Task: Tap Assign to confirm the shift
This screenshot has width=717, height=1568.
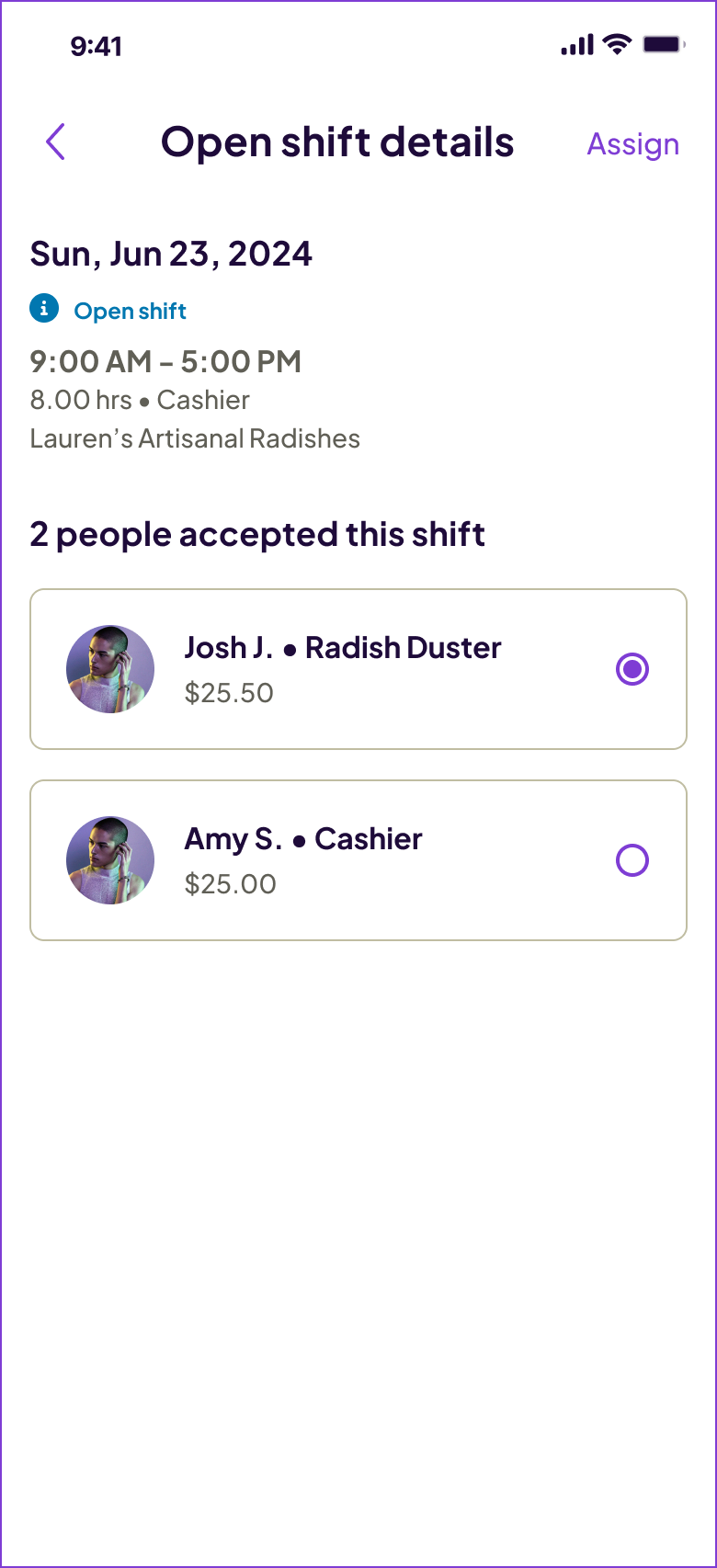Action: tap(632, 144)
